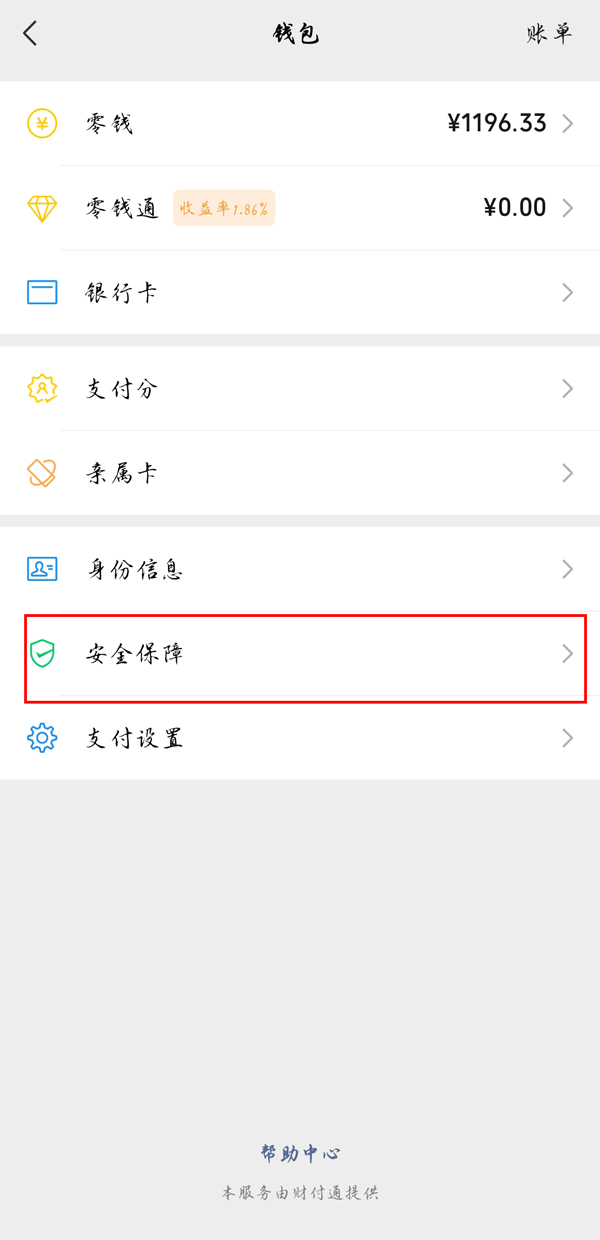Open the 银行卡 row
This screenshot has height=1240, width=600.
(x=300, y=292)
